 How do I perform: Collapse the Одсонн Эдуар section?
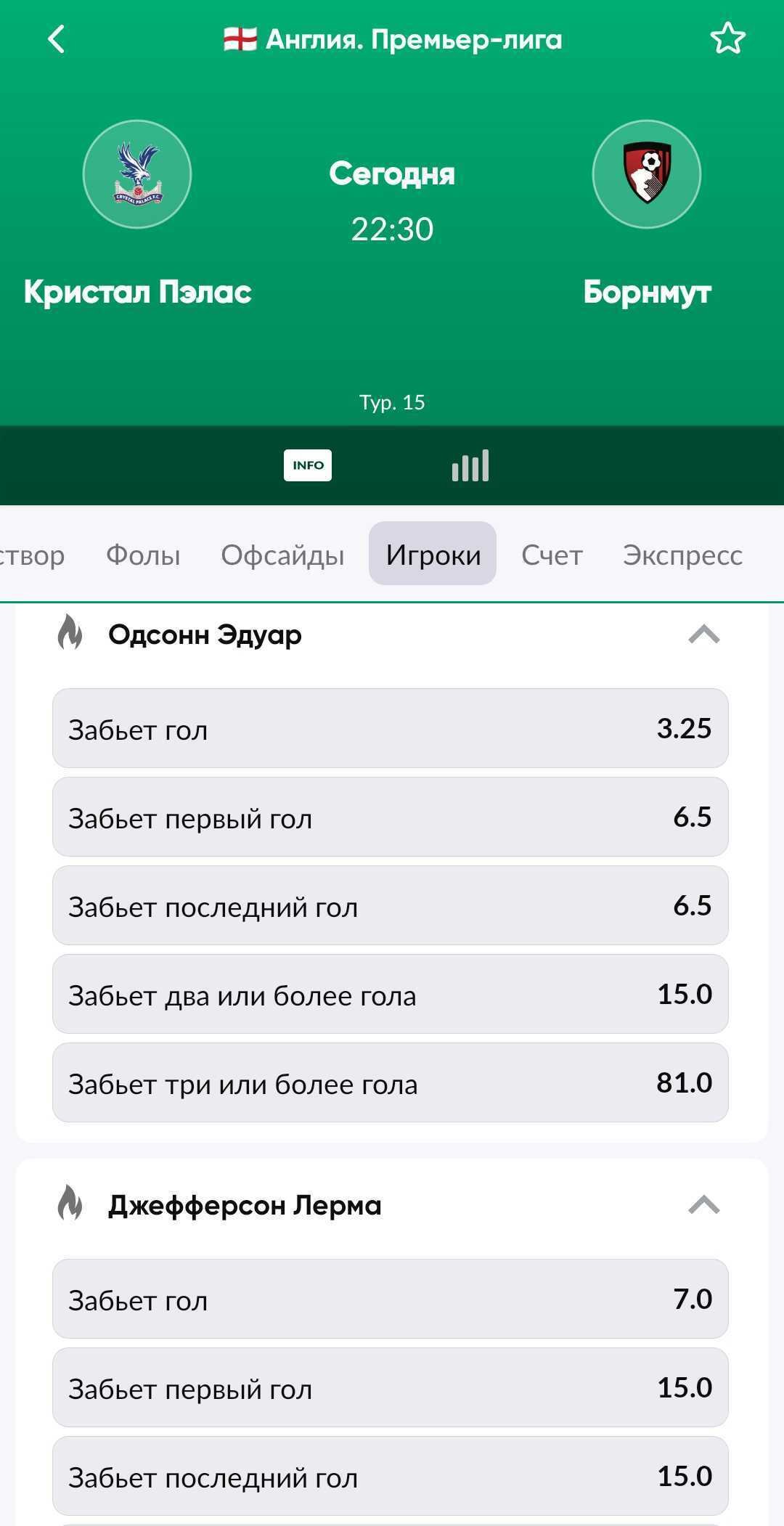point(703,635)
